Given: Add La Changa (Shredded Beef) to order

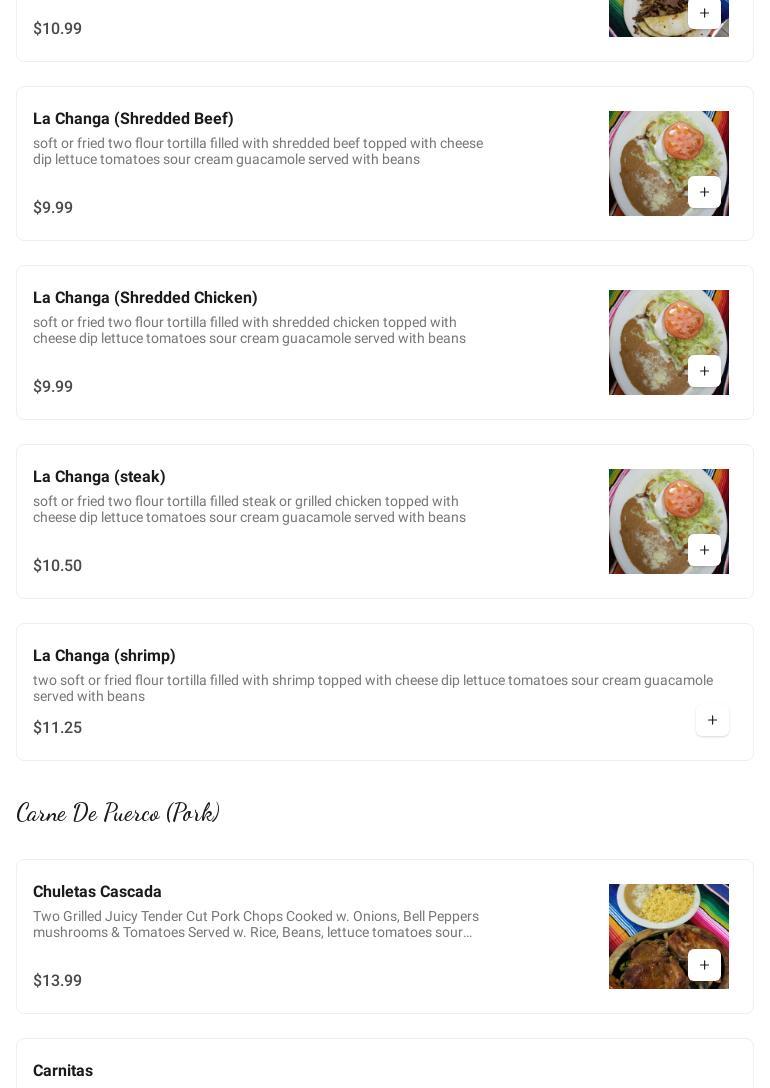Looking at the screenshot, I should (704, 192).
